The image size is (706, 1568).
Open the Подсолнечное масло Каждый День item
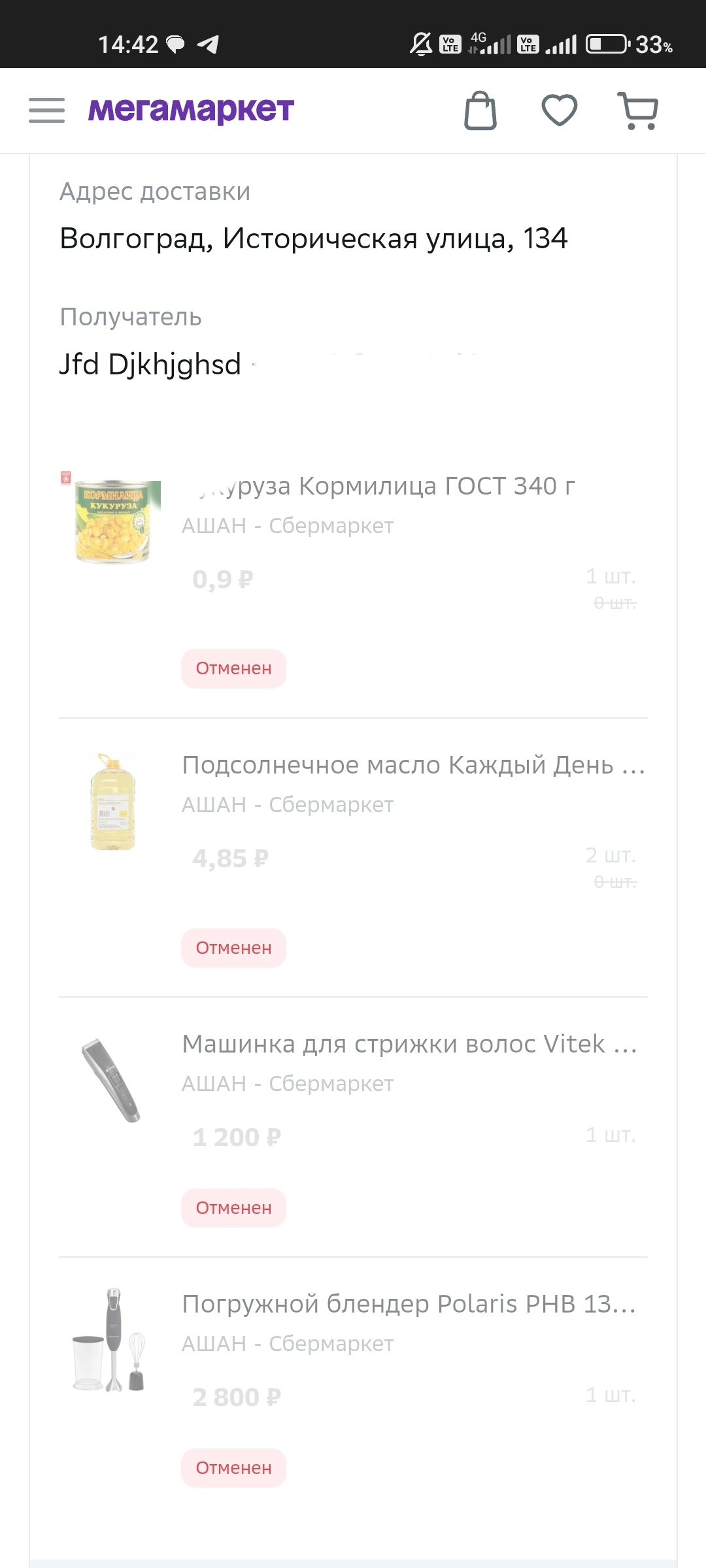tap(413, 765)
